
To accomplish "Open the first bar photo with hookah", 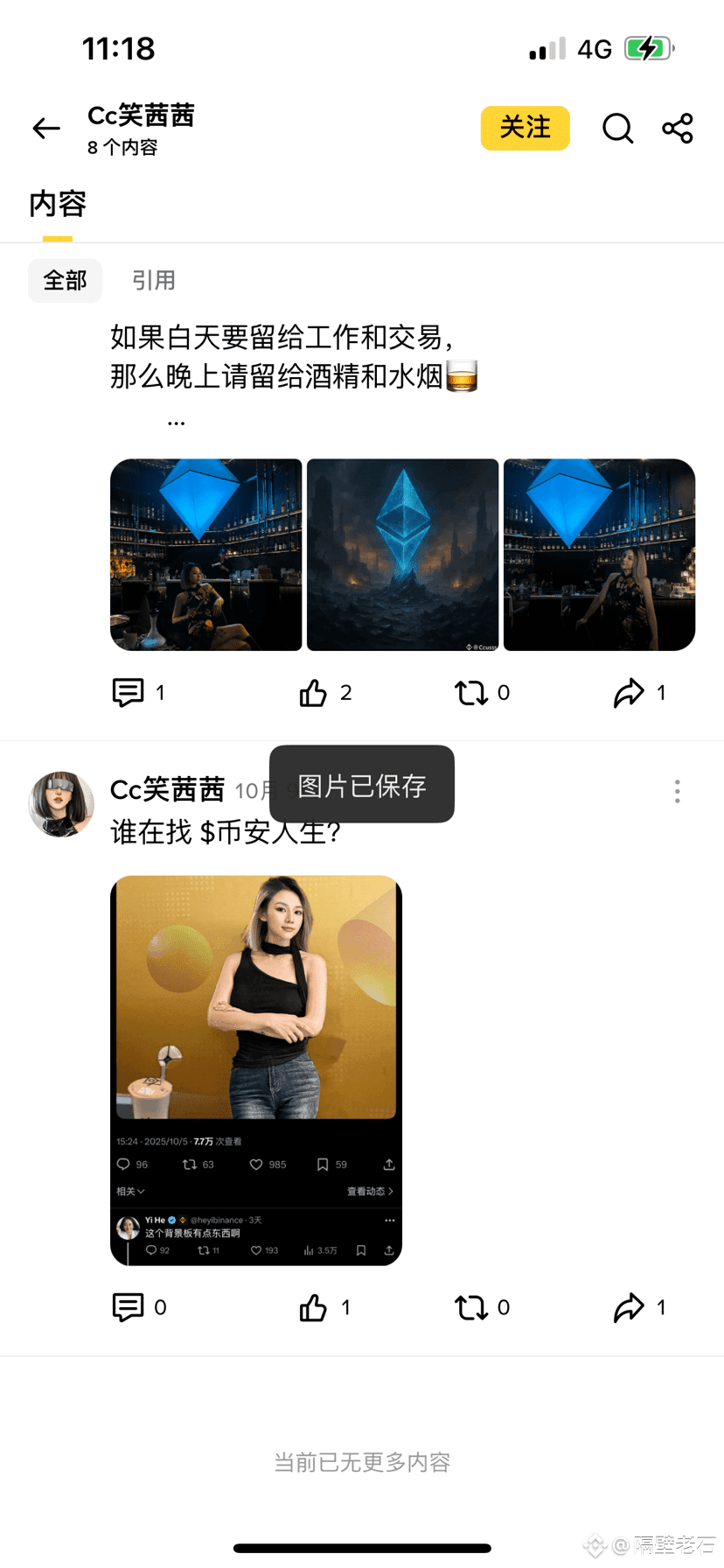I will [206, 555].
